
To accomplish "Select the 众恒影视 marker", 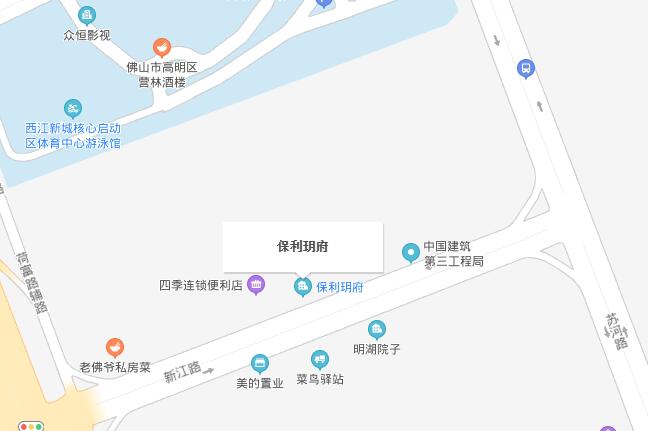I will [87, 15].
